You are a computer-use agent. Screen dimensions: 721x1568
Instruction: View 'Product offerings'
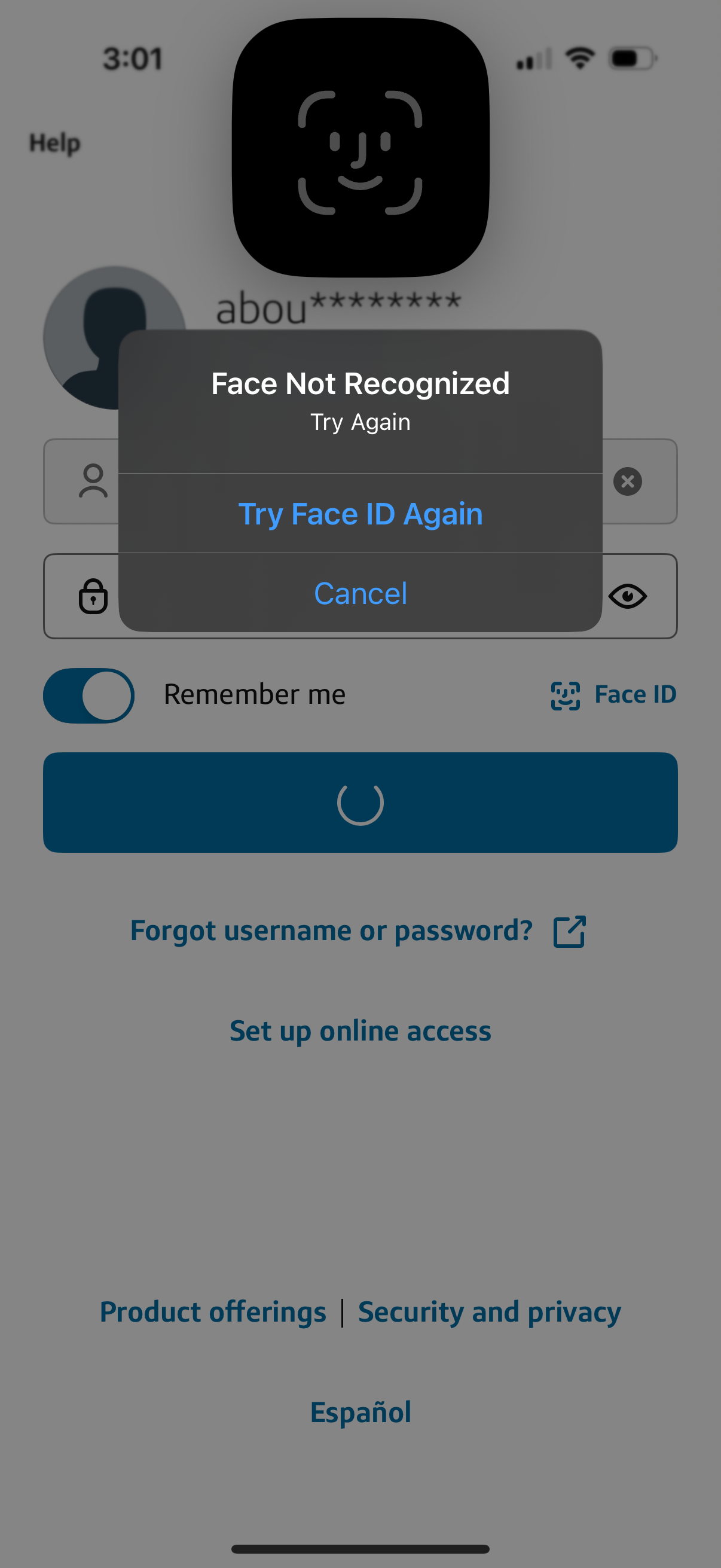214,1311
